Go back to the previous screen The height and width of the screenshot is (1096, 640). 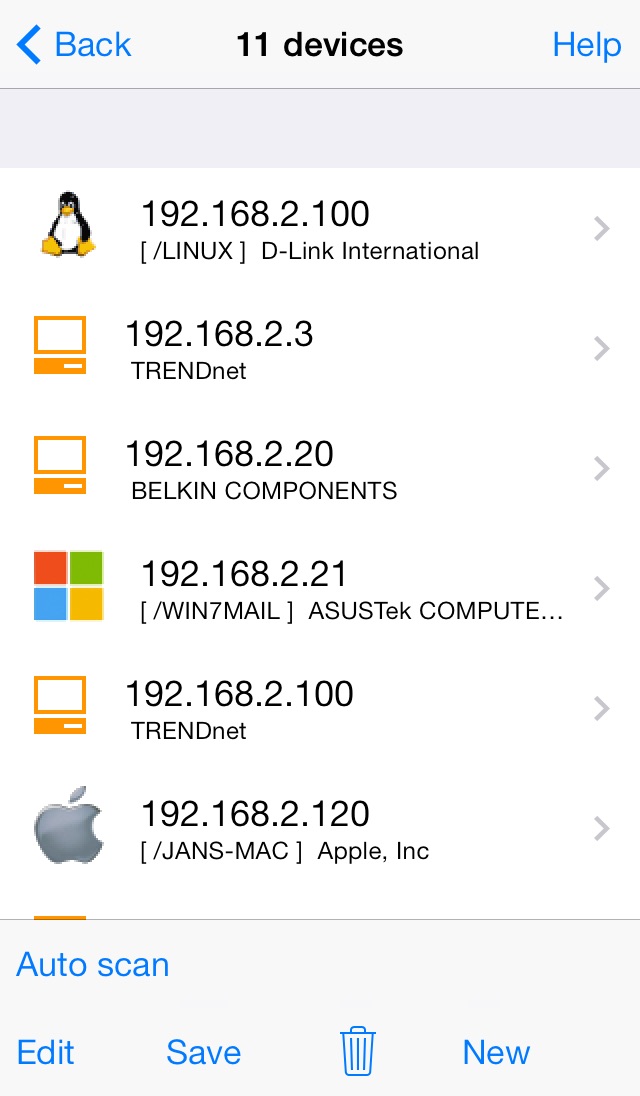point(74,45)
